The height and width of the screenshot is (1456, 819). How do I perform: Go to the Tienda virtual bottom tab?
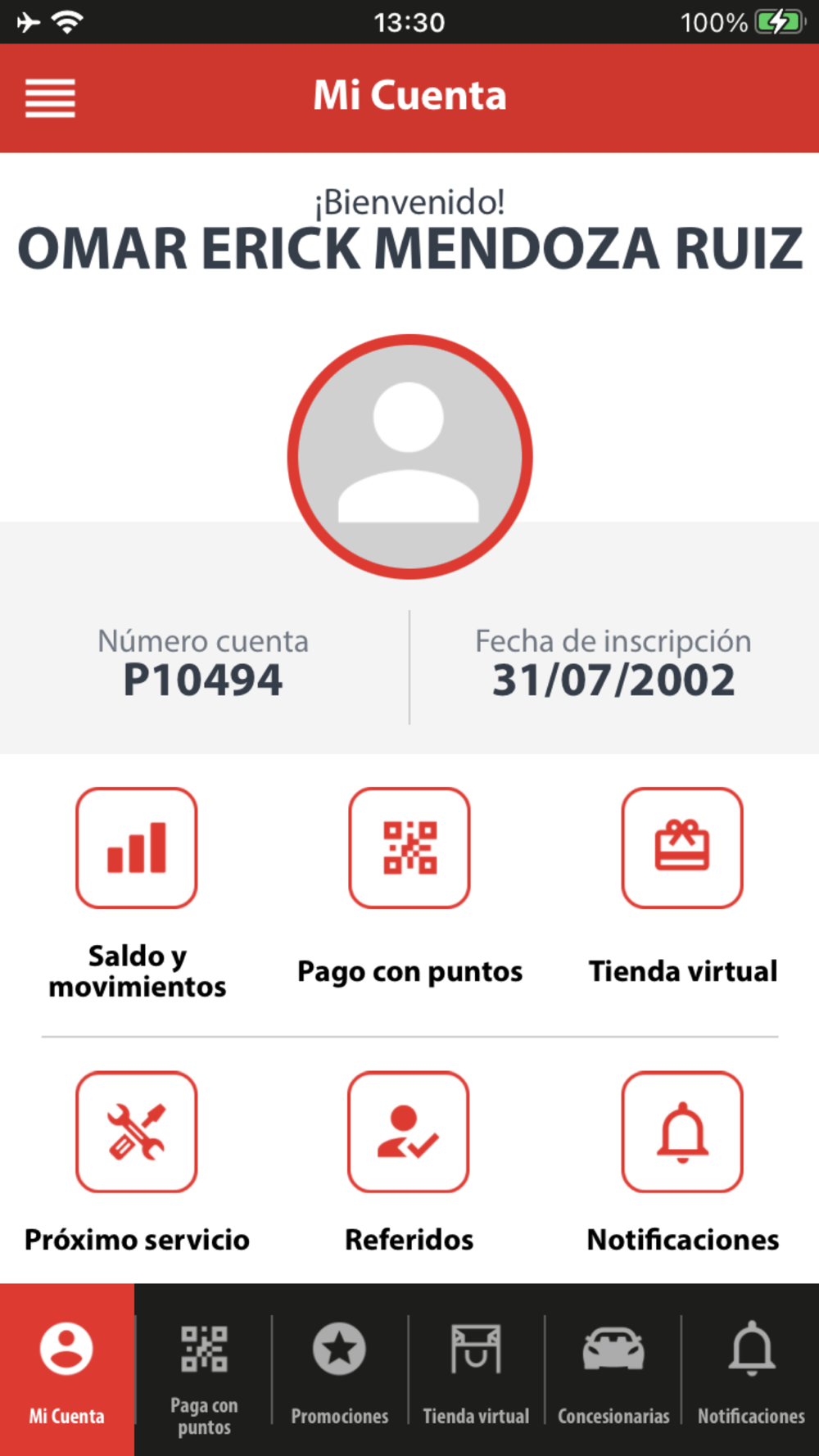476,1369
